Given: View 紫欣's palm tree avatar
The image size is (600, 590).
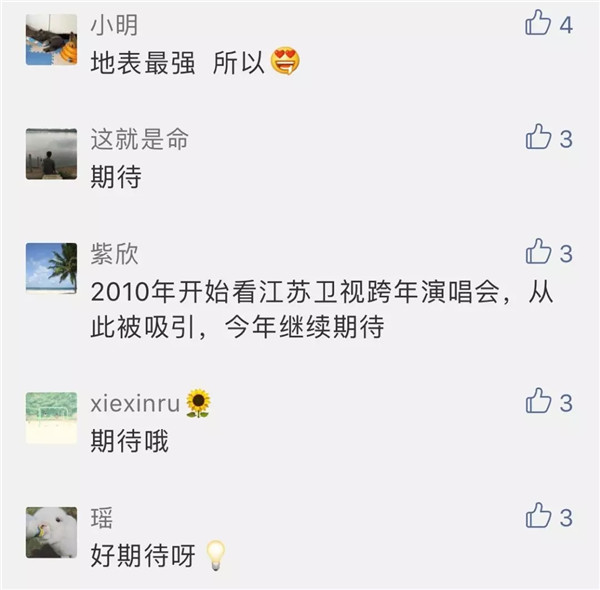Looking at the screenshot, I should point(51,268).
